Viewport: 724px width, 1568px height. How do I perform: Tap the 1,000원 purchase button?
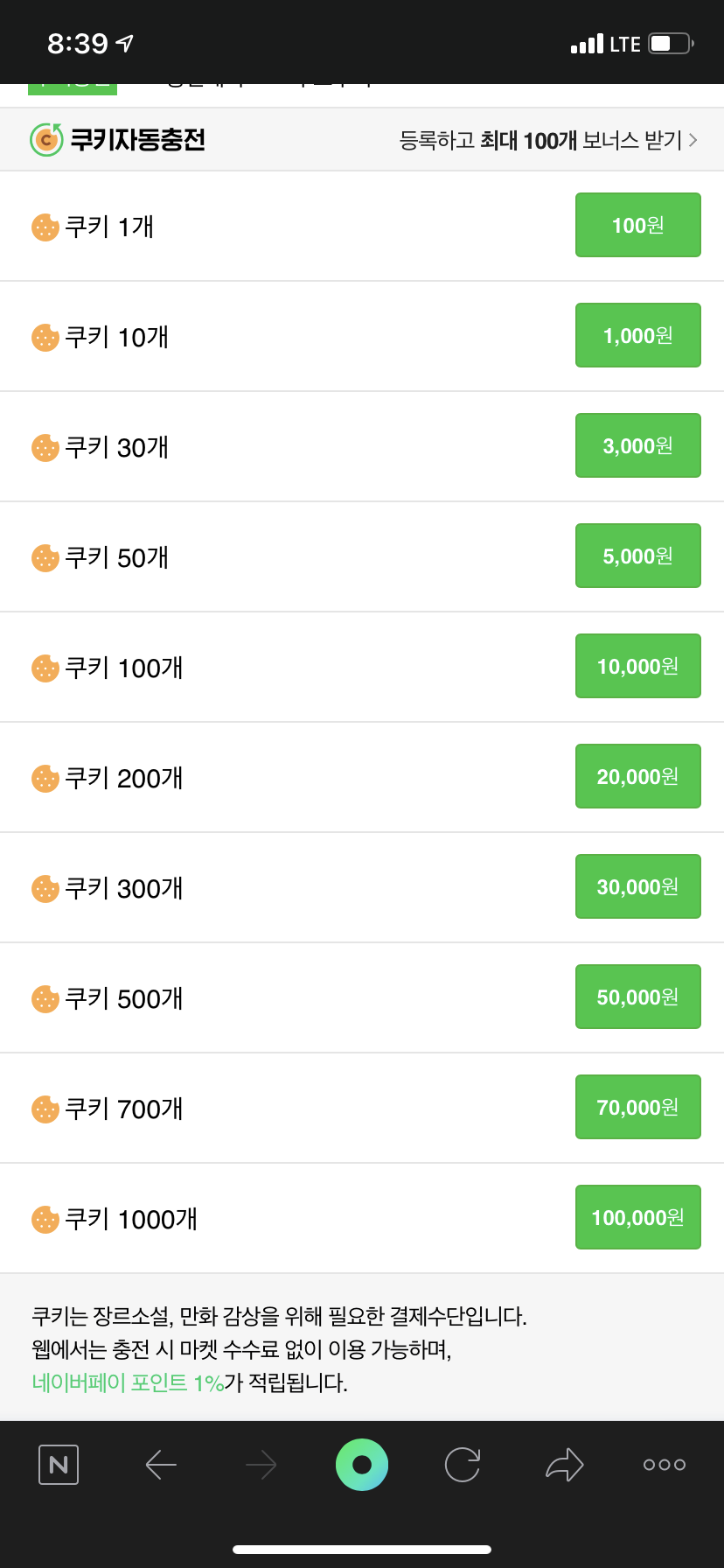click(637, 335)
